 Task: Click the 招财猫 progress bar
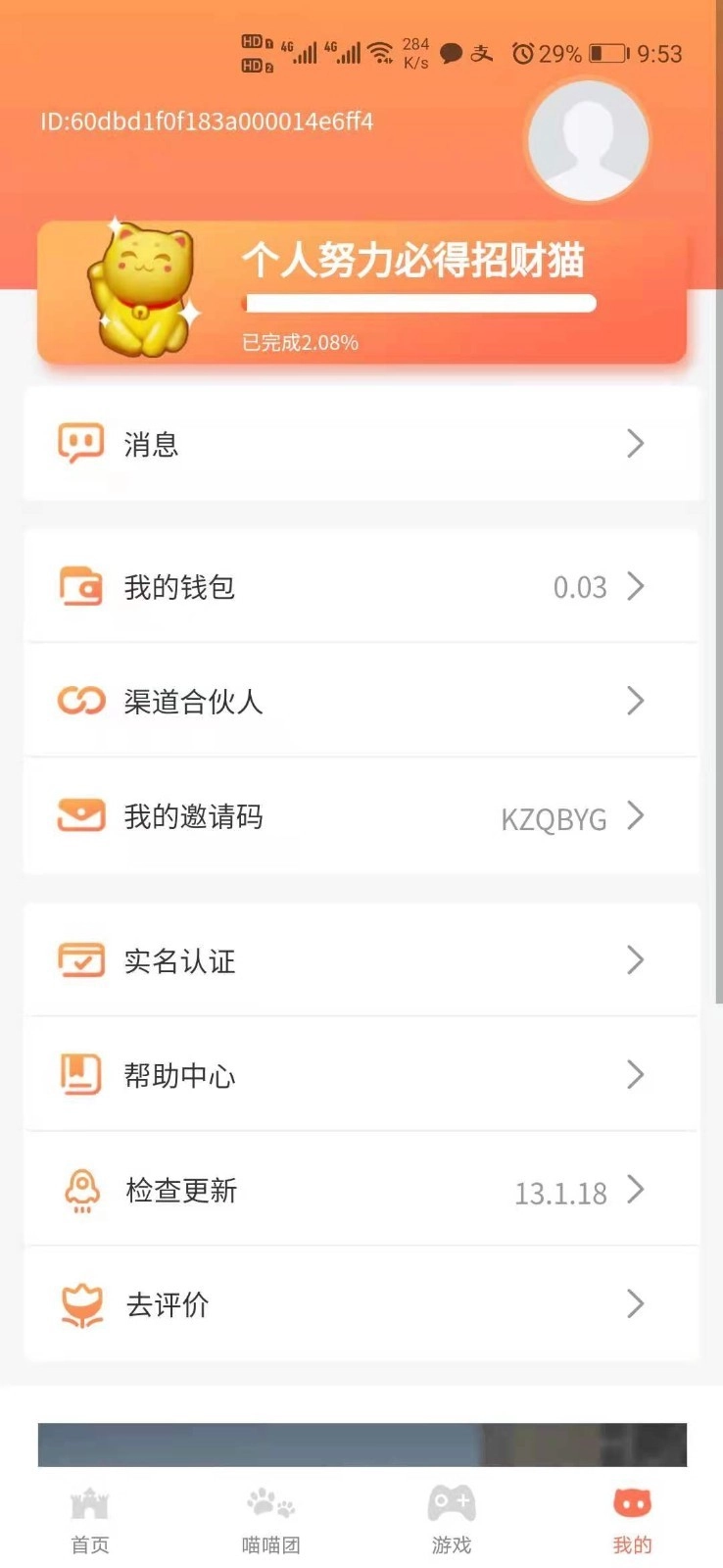[x=419, y=305]
